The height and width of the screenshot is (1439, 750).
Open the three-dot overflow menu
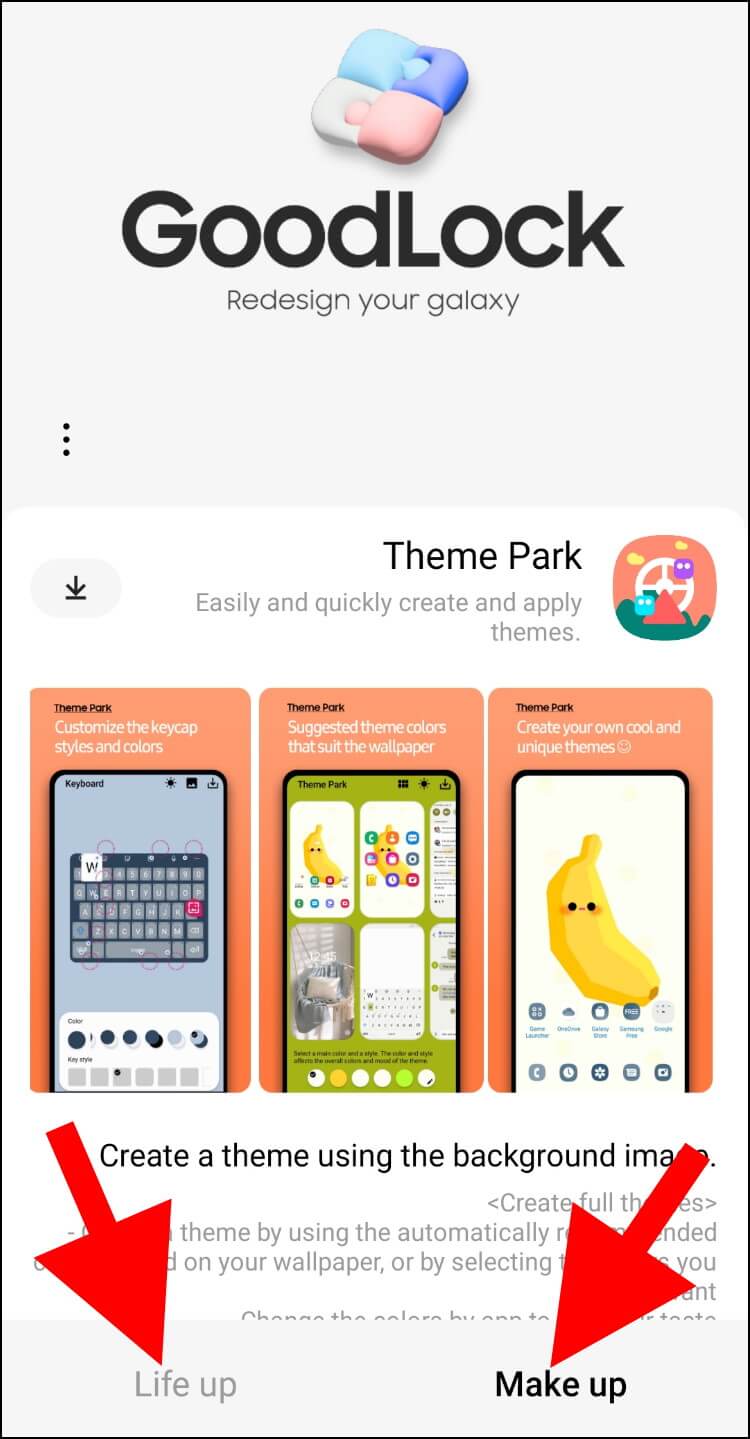[x=66, y=440]
